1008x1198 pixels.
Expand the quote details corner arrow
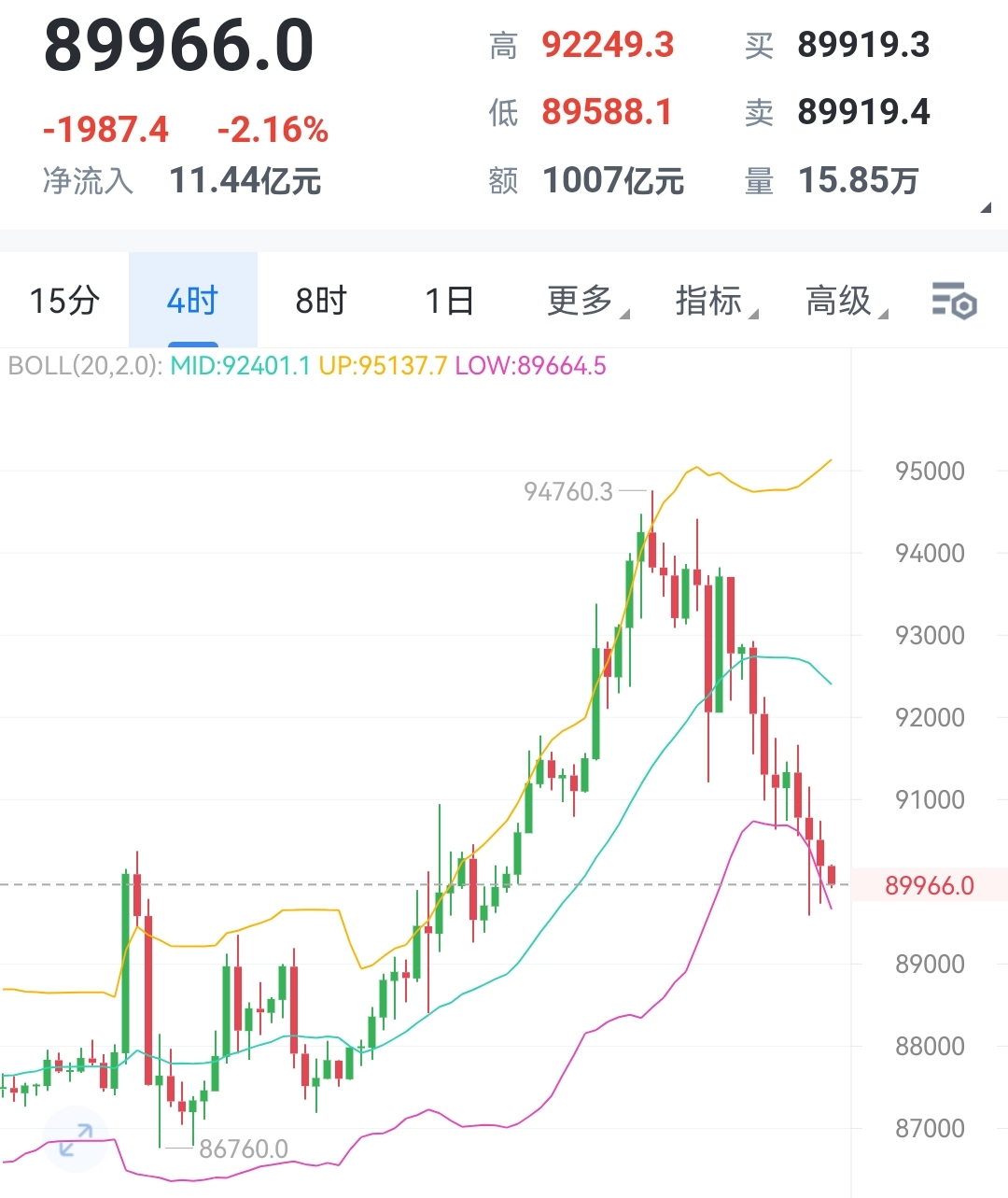tap(985, 208)
